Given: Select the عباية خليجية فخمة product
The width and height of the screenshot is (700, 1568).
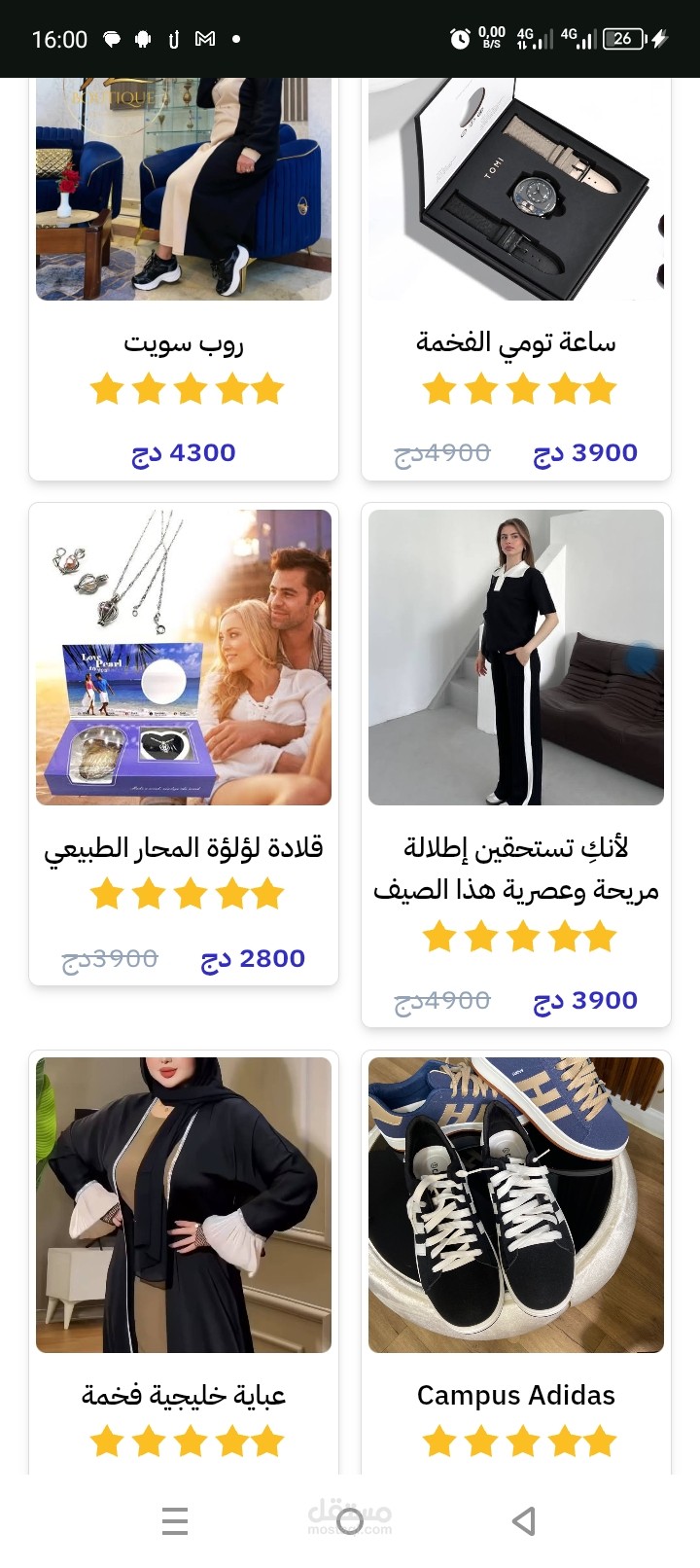Looking at the screenshot, I should click(184, 1265).
